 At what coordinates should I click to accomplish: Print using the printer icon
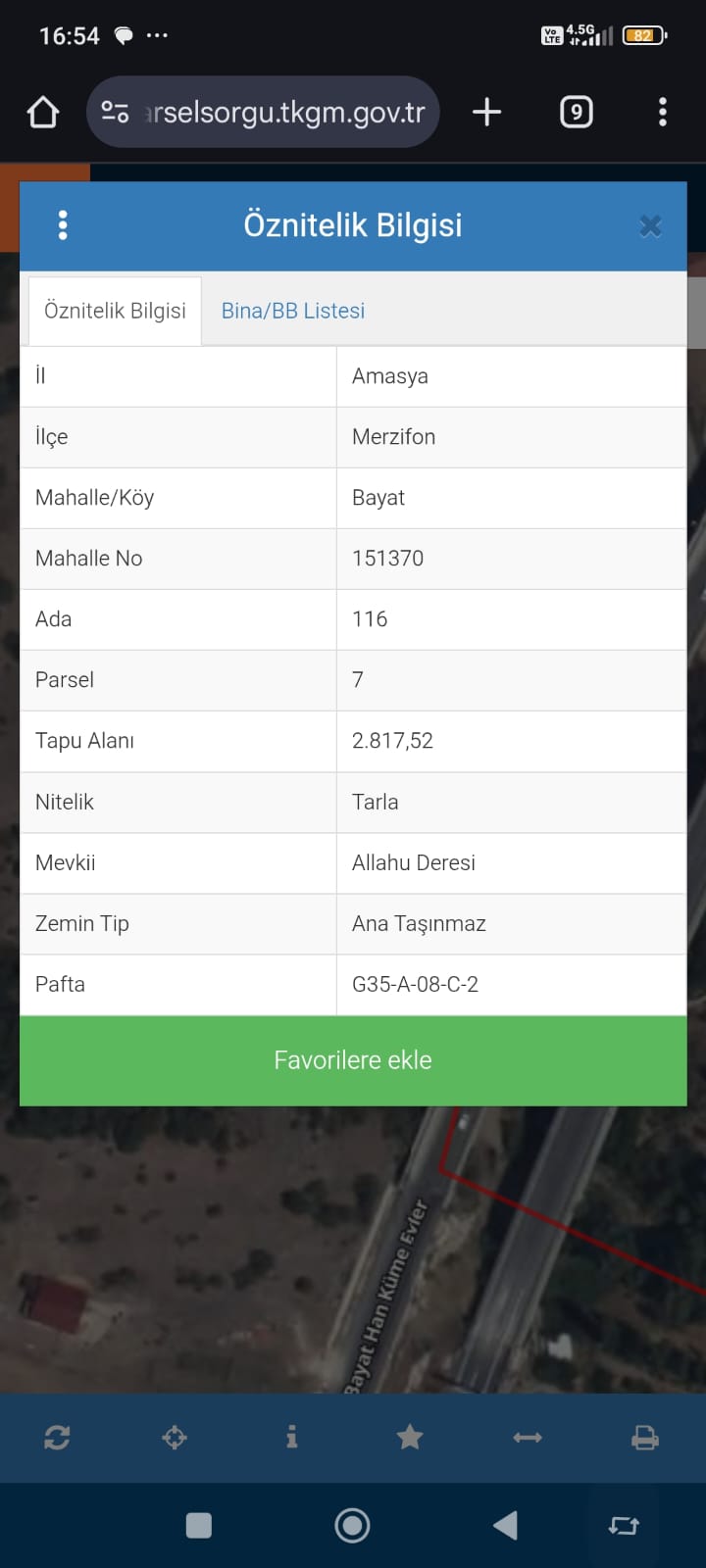point(645,1438)
